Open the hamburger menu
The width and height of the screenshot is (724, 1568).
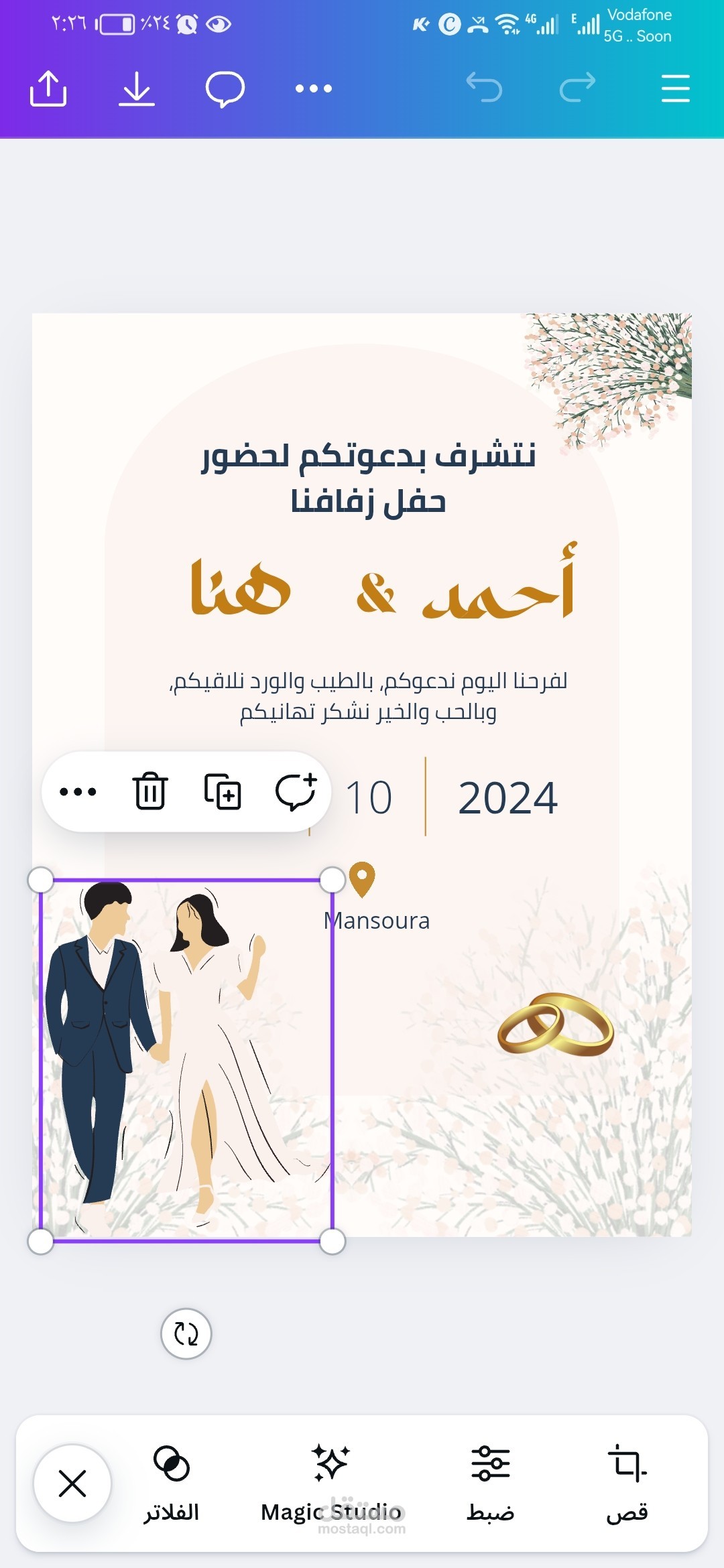click(x=675, y=88)
